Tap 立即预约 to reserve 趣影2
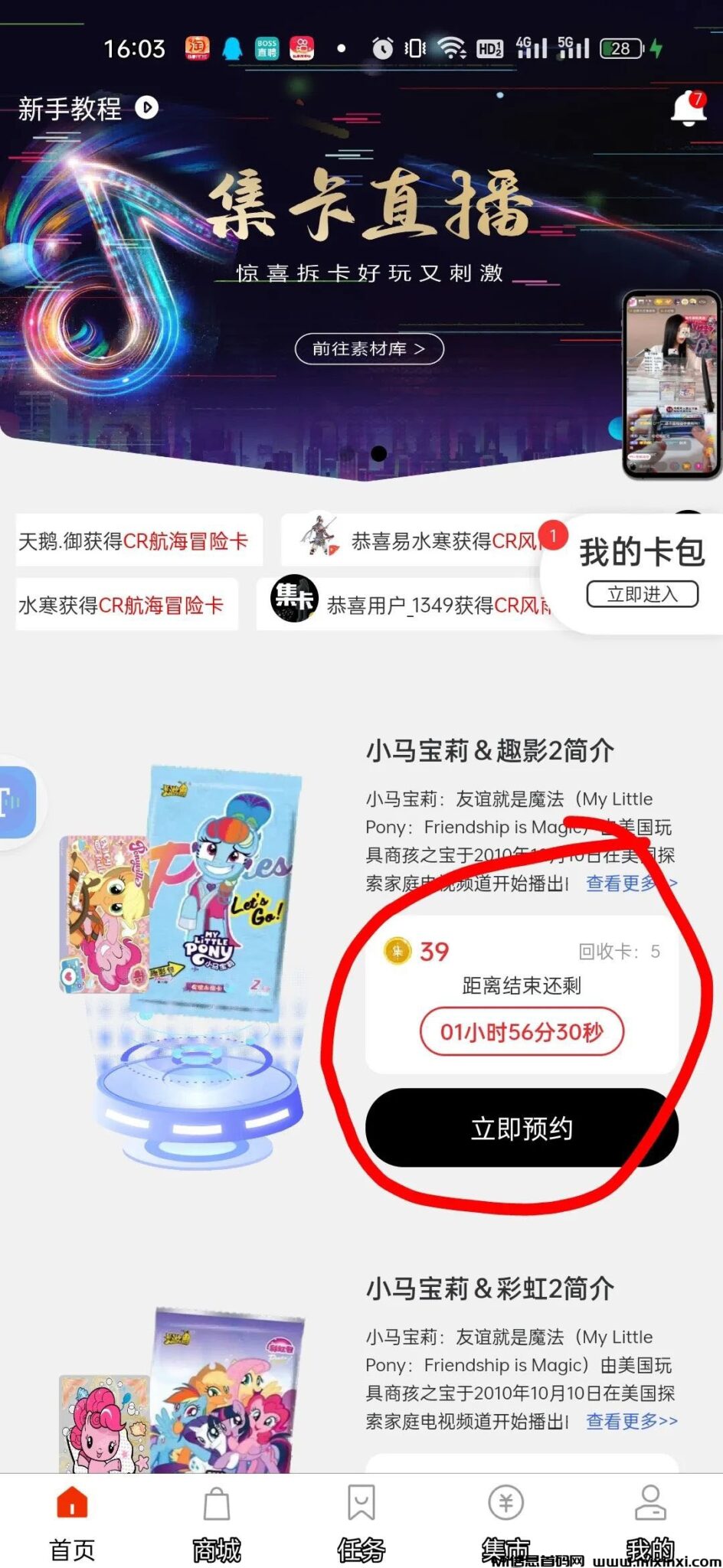 click(x=522, y=1129)
